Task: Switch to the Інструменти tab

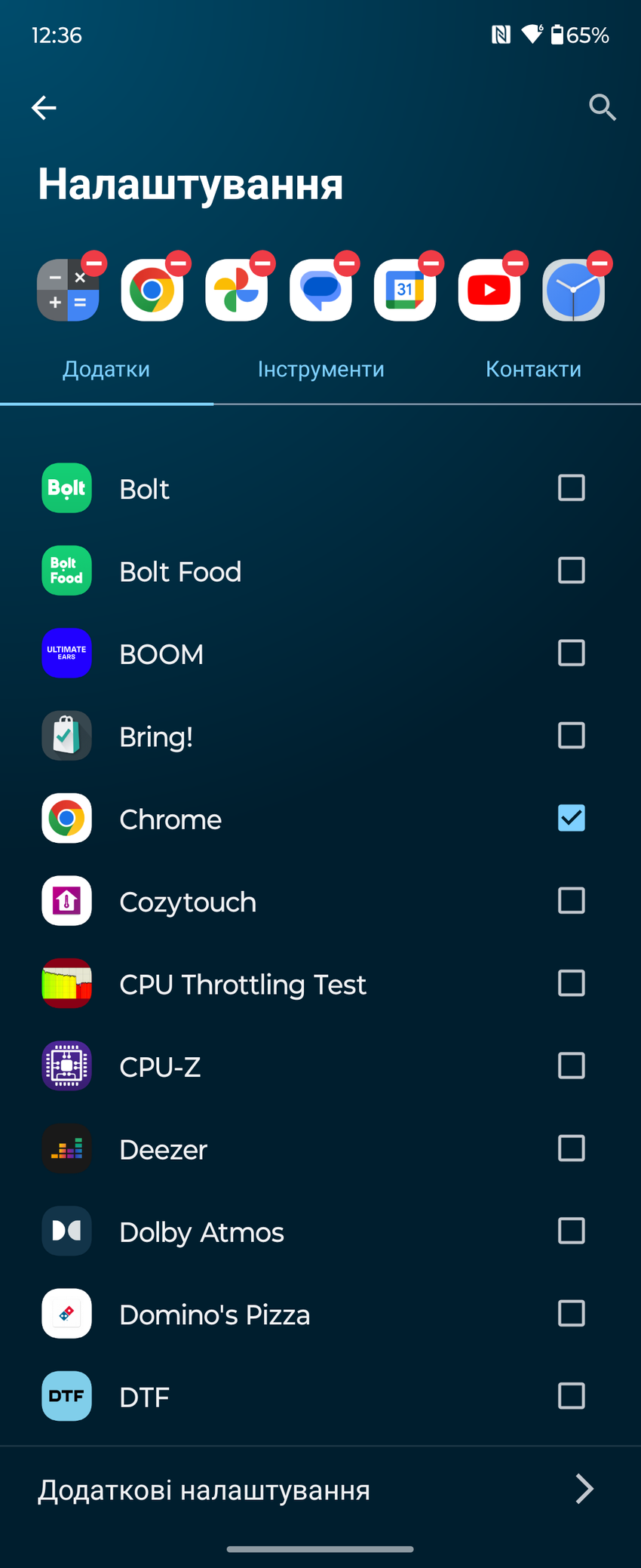Action: click(x=320, y=369)
